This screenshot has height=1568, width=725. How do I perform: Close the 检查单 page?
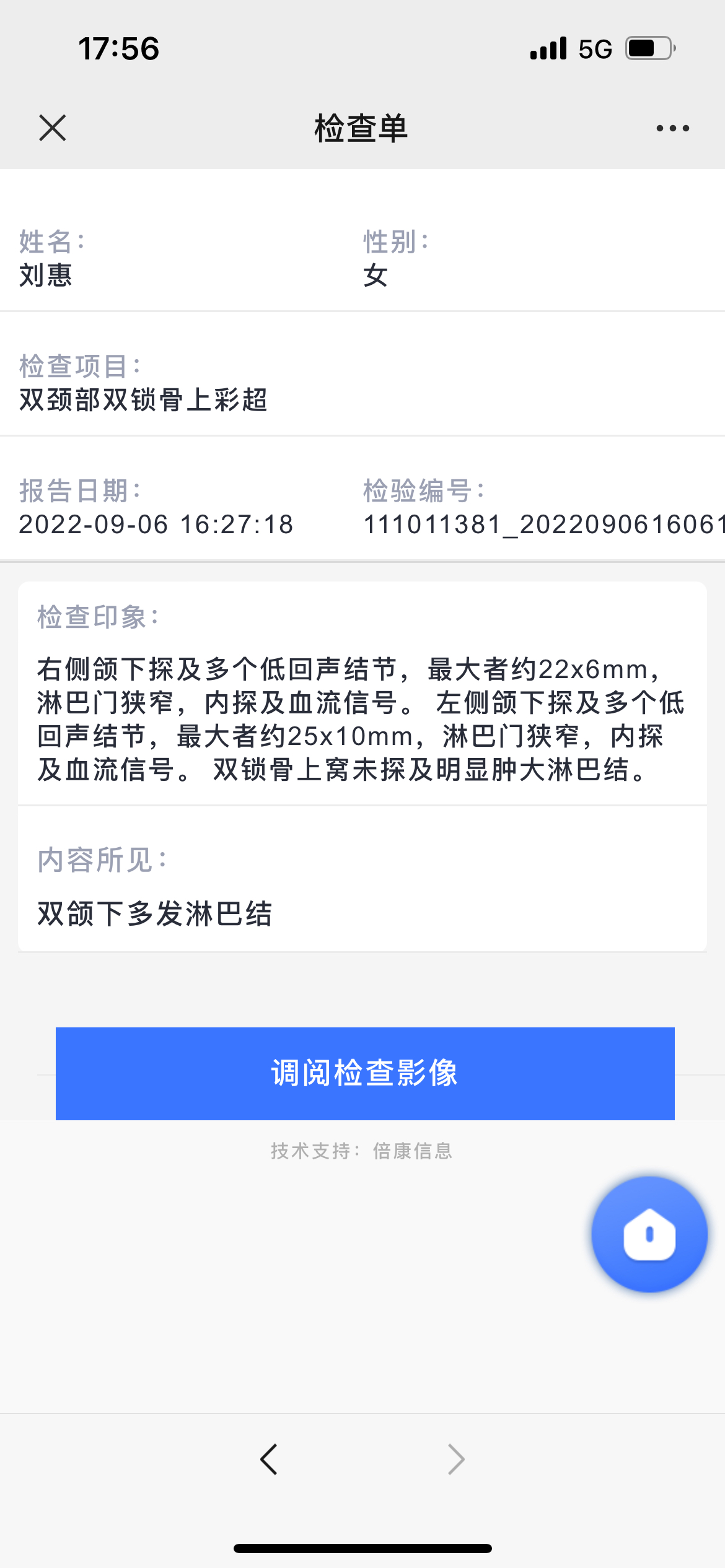(53, 128)
